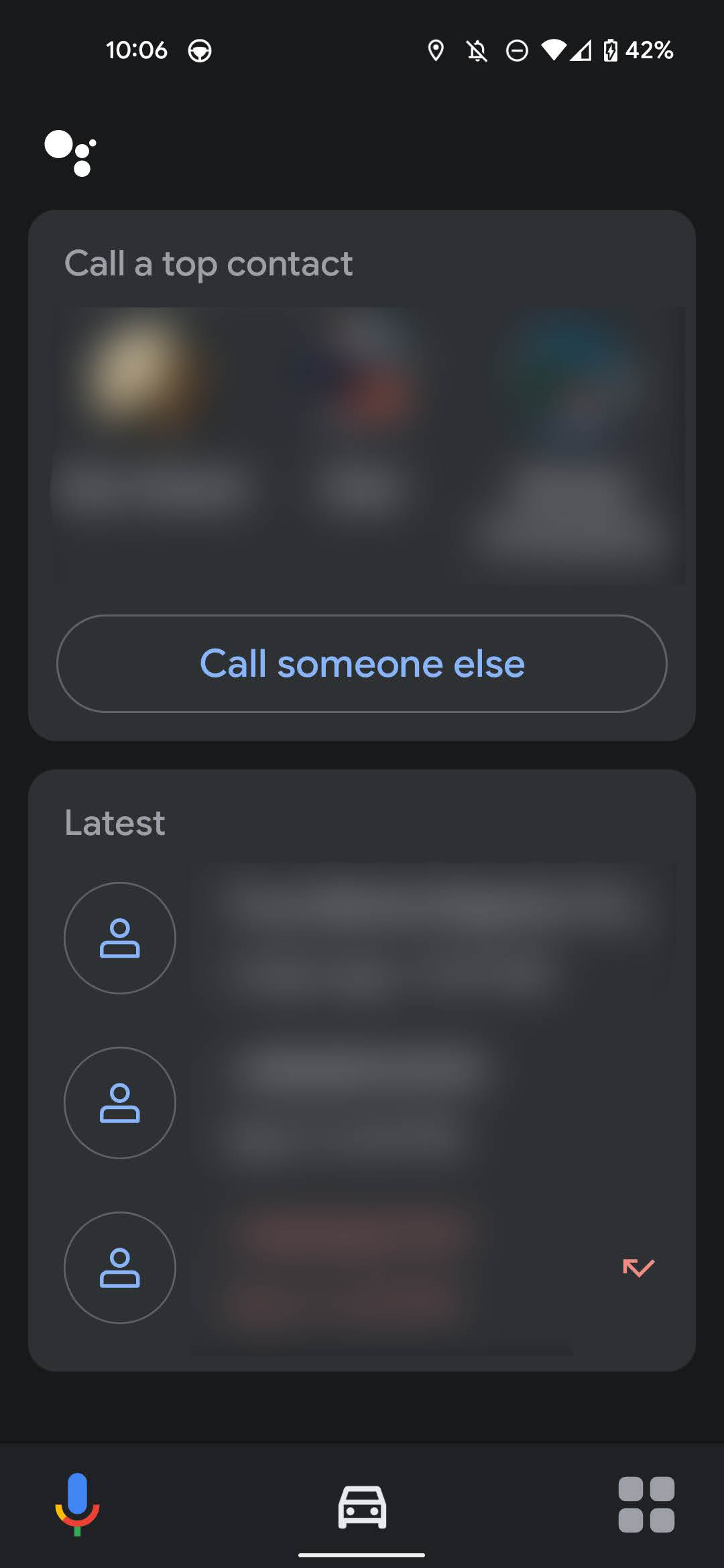Call back the missed call entry
The width and height of the screenshot is (724, 1568).
362,1267
